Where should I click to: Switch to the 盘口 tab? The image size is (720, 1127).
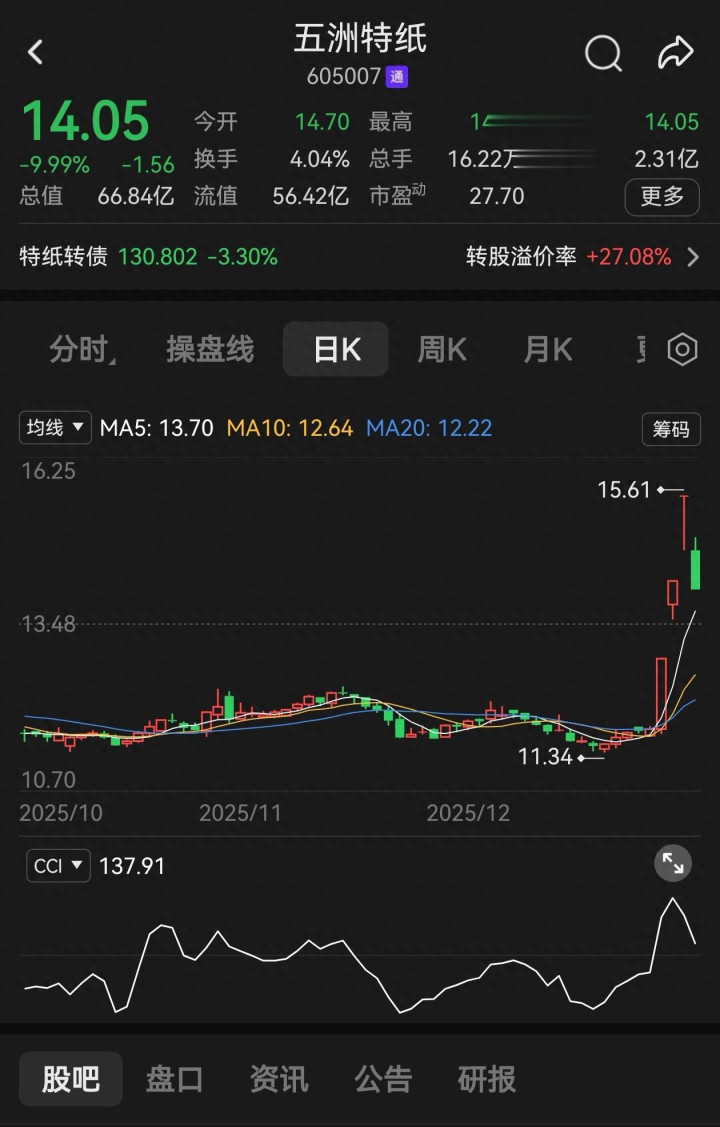(x=175, y=1079)
